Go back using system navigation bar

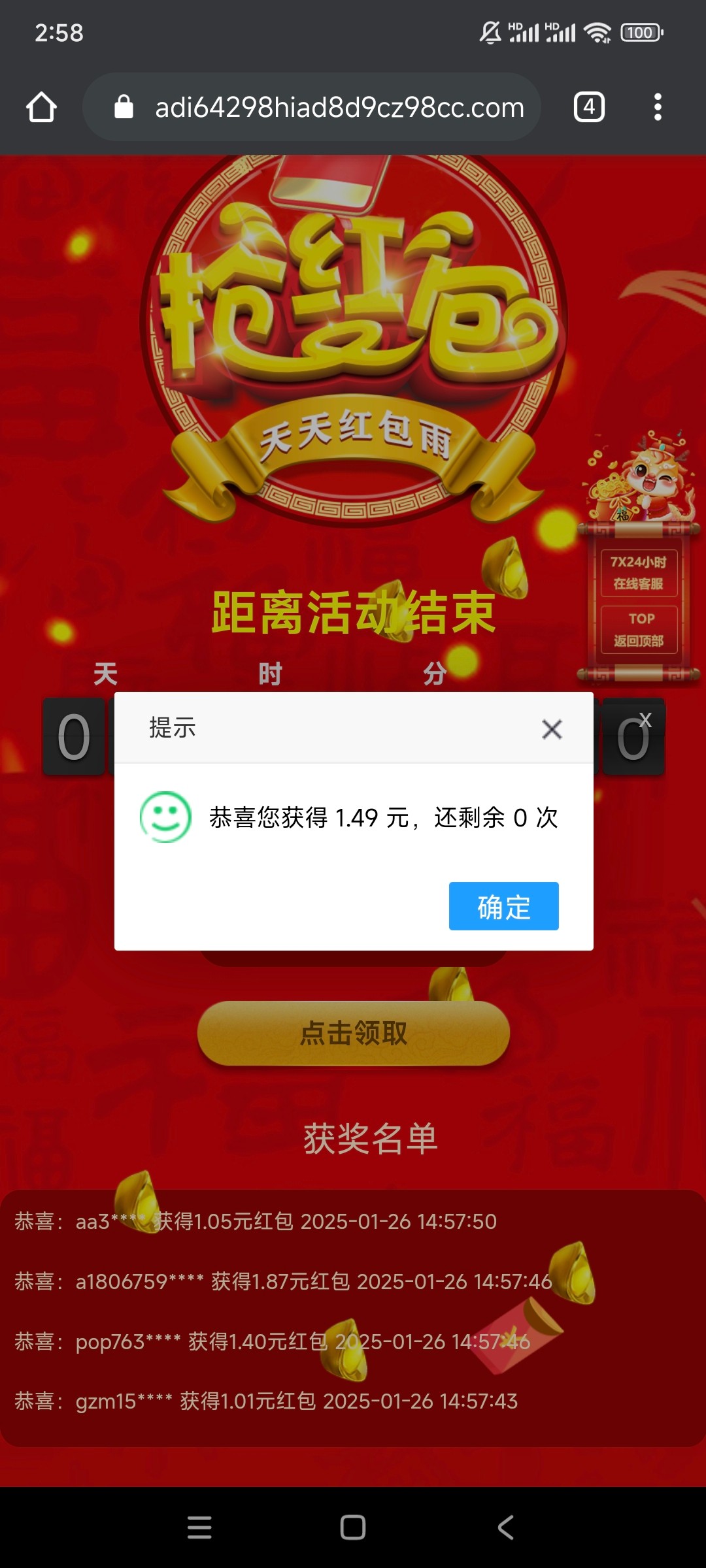tap(505, 1527)
